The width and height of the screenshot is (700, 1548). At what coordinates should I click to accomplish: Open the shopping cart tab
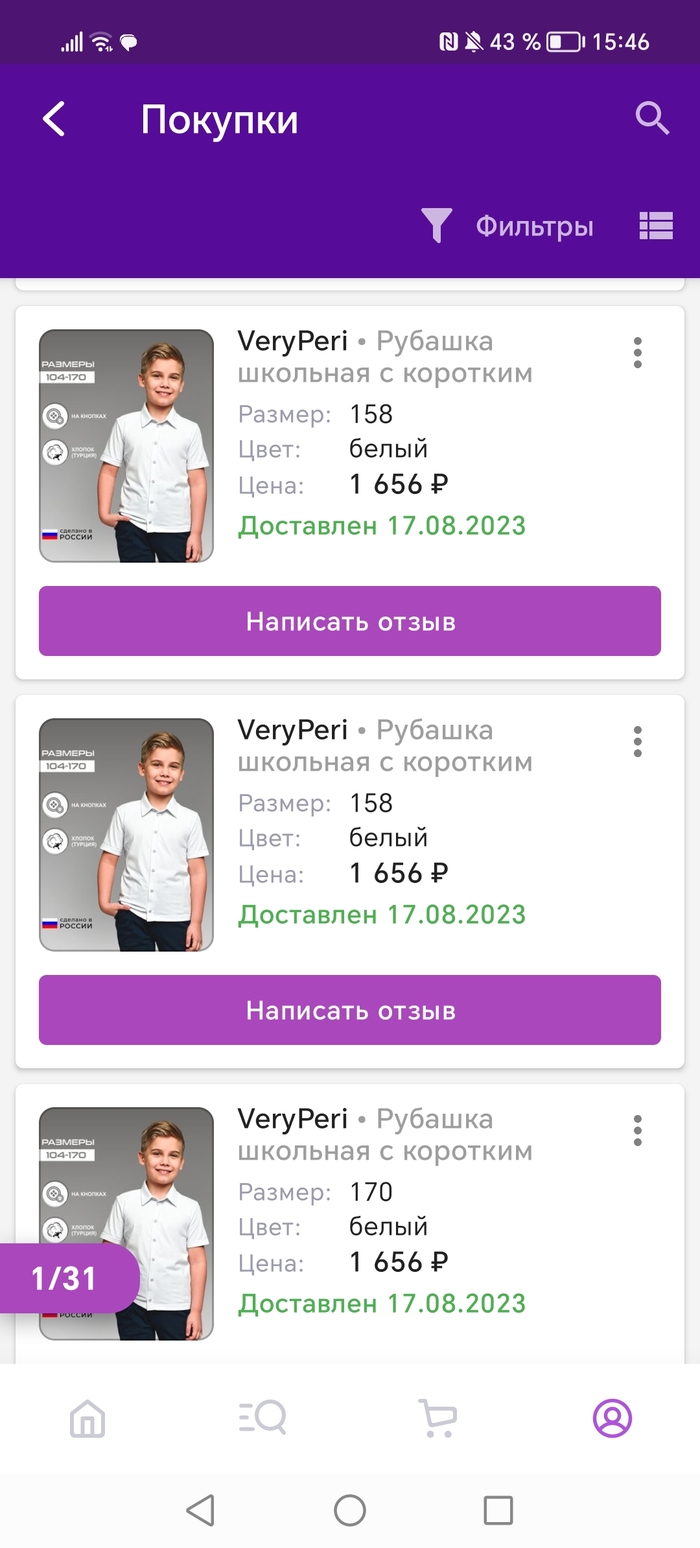pos(437,1418)
